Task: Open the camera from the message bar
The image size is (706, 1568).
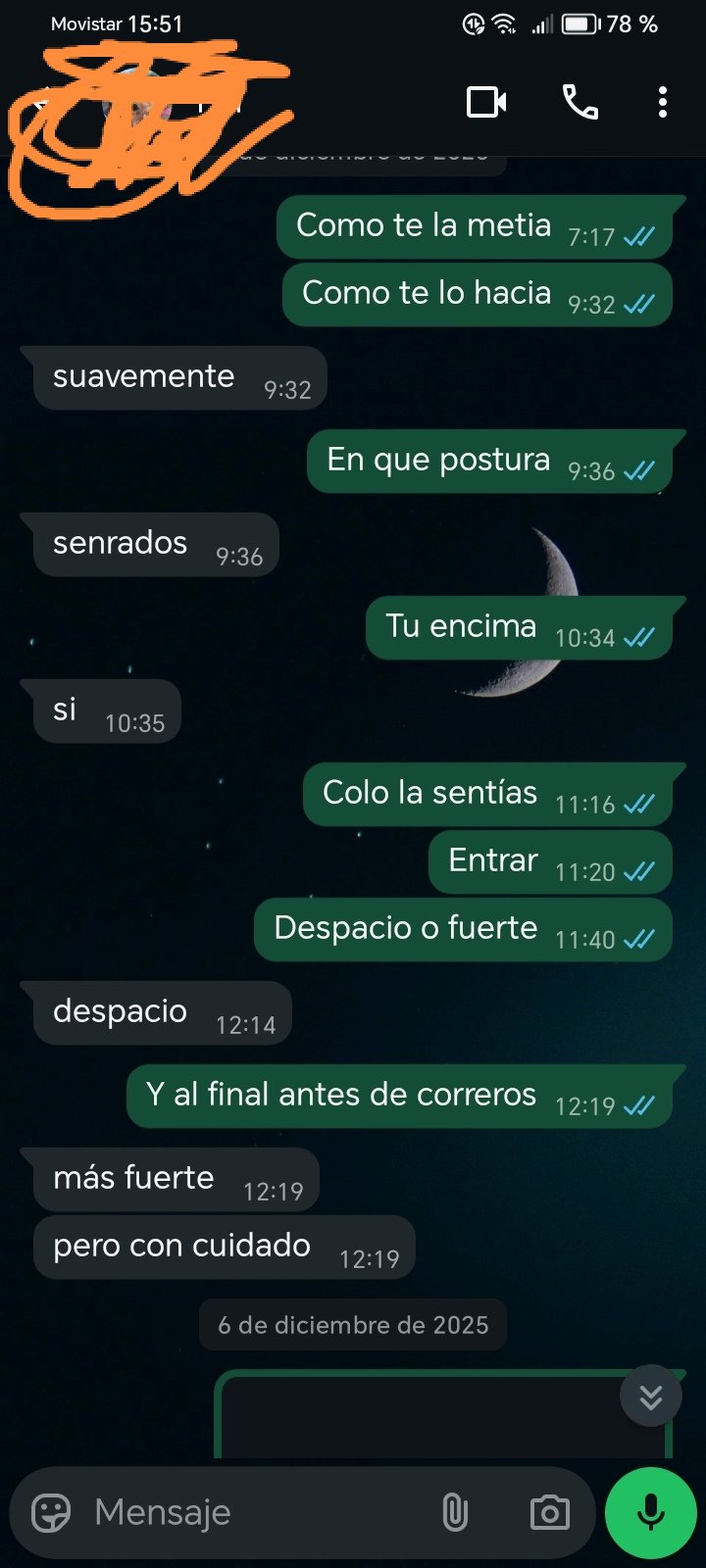Action: tap(549, 1512)
